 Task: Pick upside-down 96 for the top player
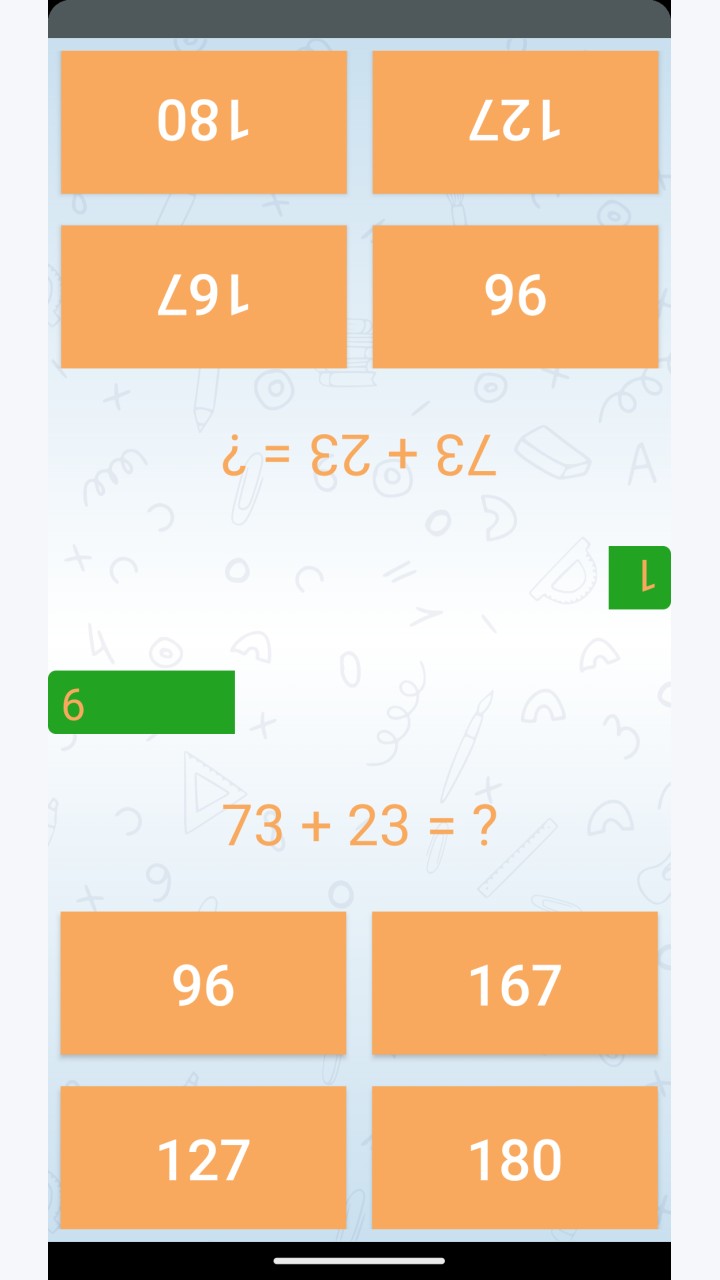pos(515,296)
